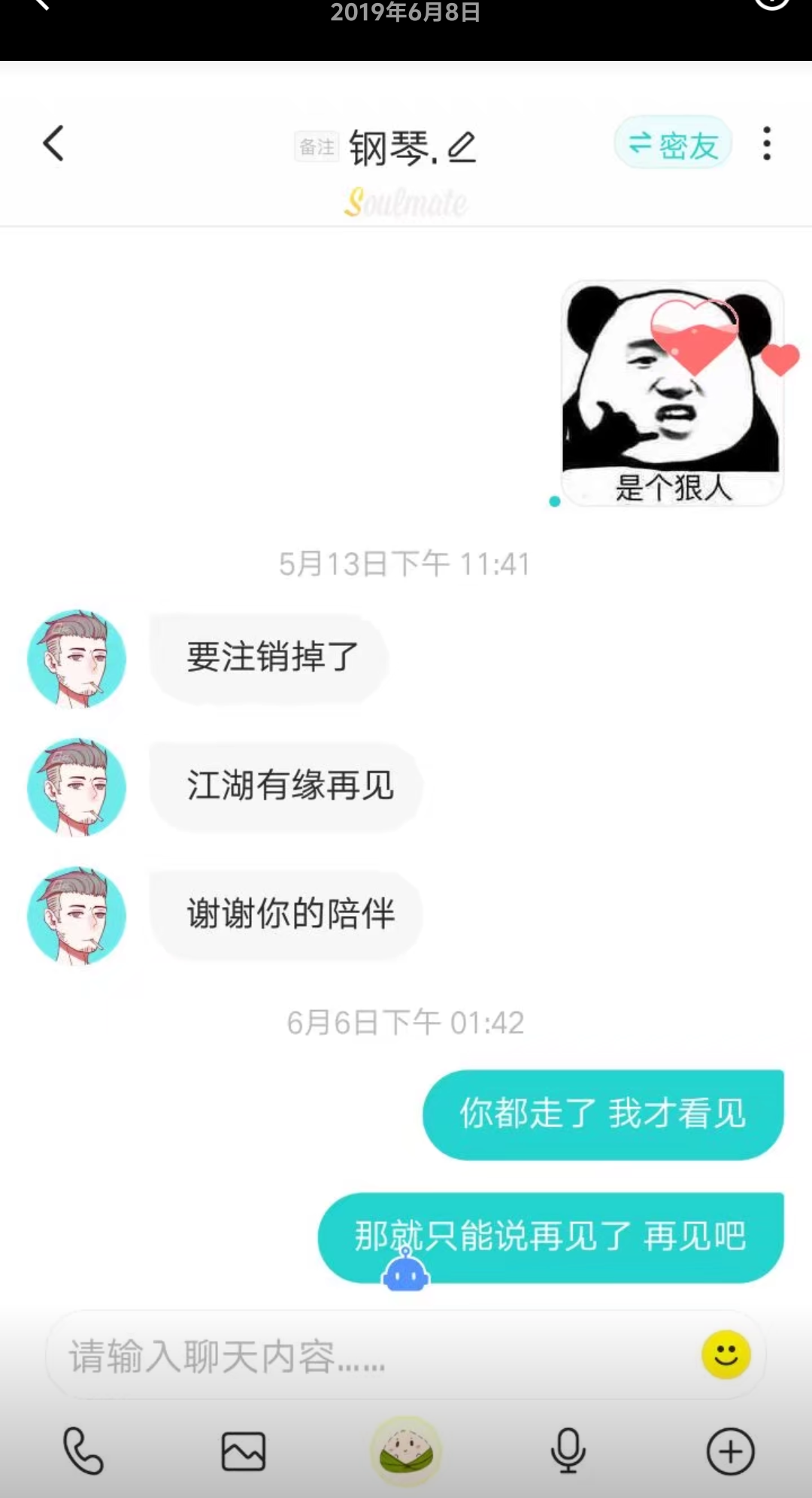Image resolution: width=812 pixels, height=1498 pixels.
Task: Edit the contact remark name pencil icon
Action: (462, 147)
